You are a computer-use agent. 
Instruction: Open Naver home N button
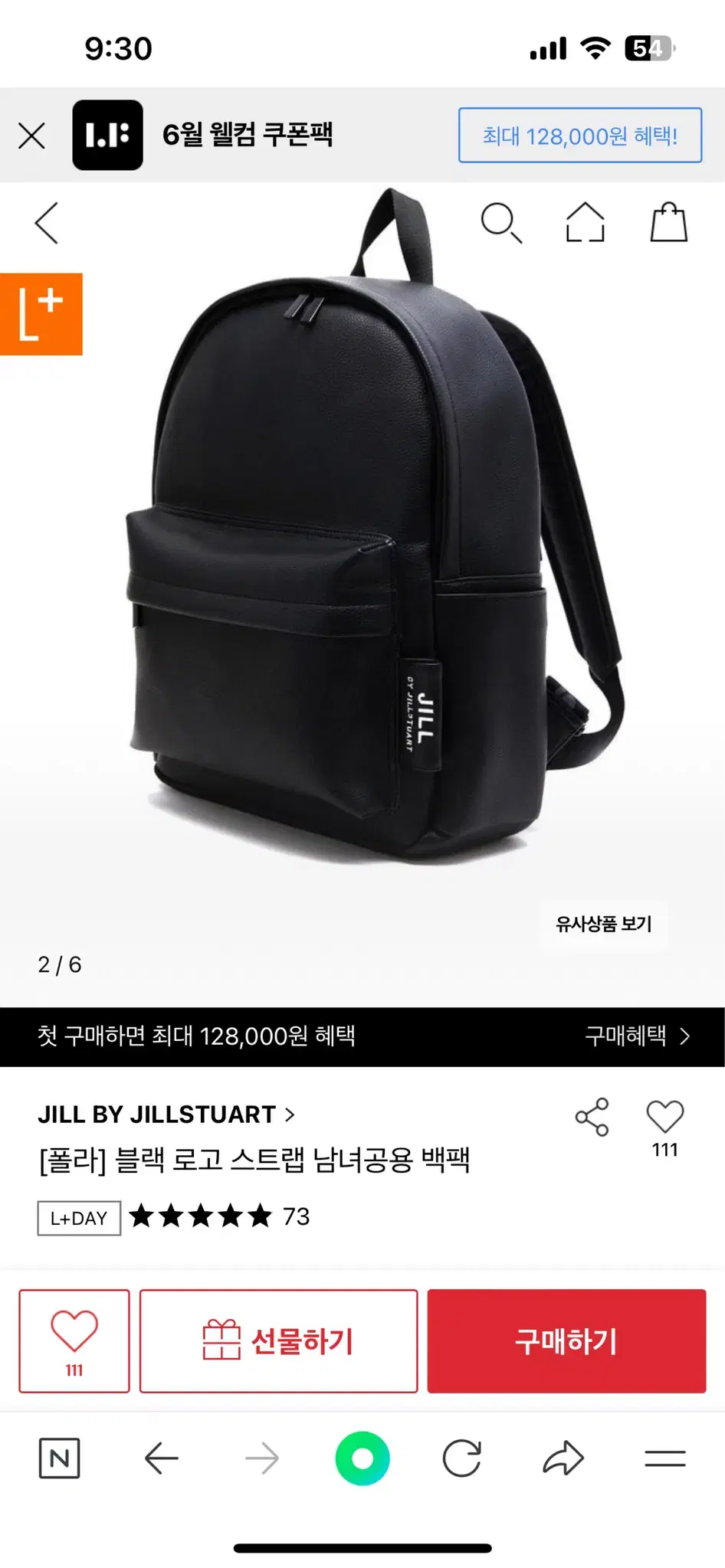pyautogui.click(x=59, y=1458)
